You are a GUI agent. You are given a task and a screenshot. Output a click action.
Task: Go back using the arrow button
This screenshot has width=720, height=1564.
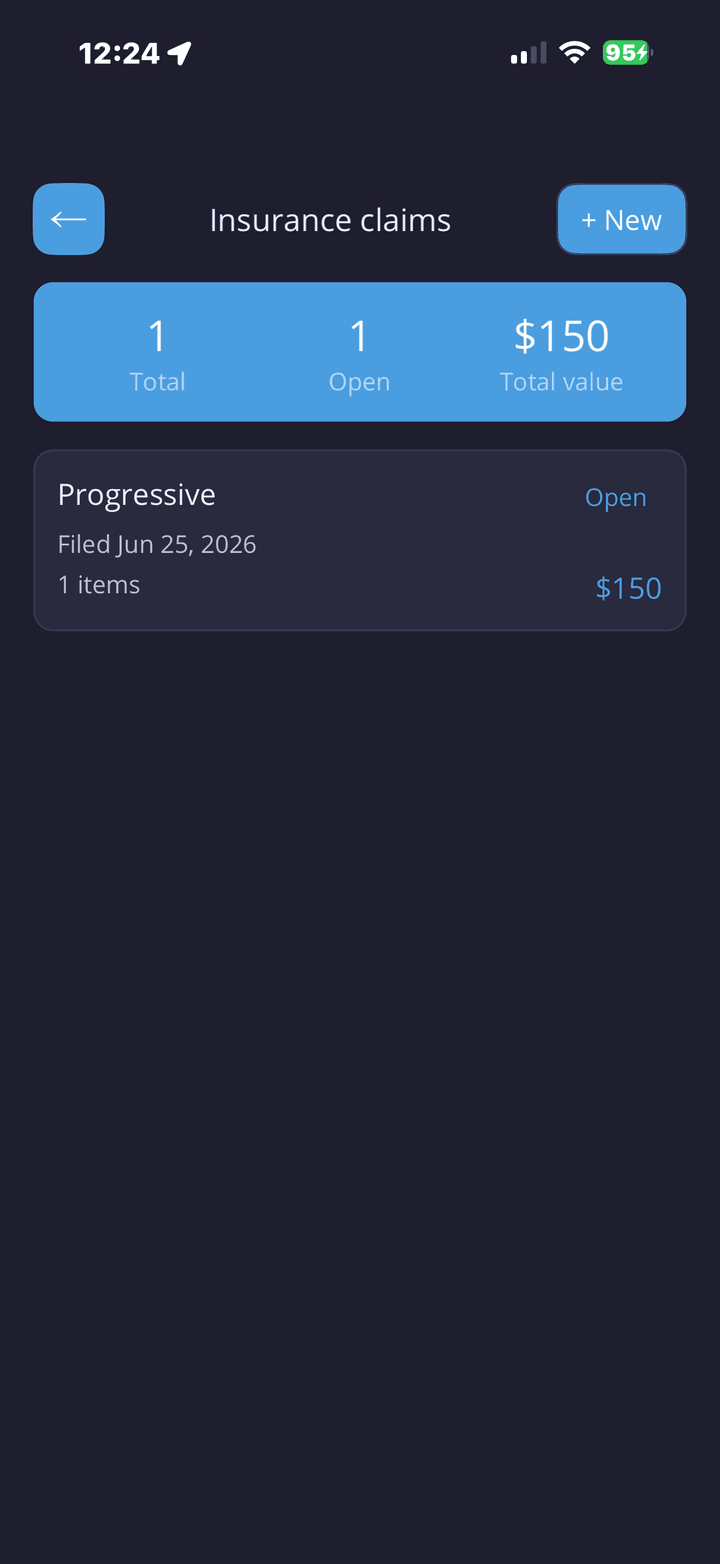(69, 219)
